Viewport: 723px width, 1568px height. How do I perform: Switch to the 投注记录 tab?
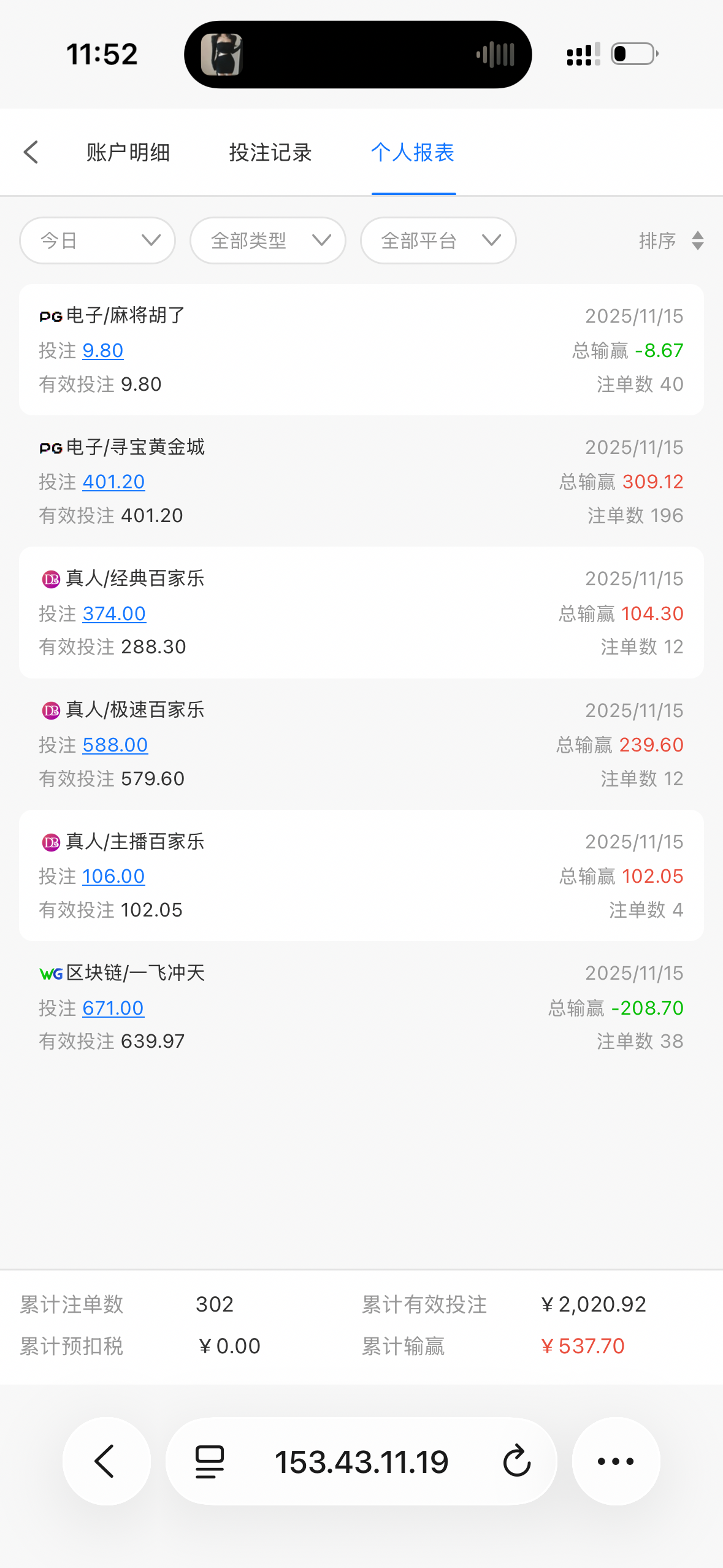pos(270,152)
